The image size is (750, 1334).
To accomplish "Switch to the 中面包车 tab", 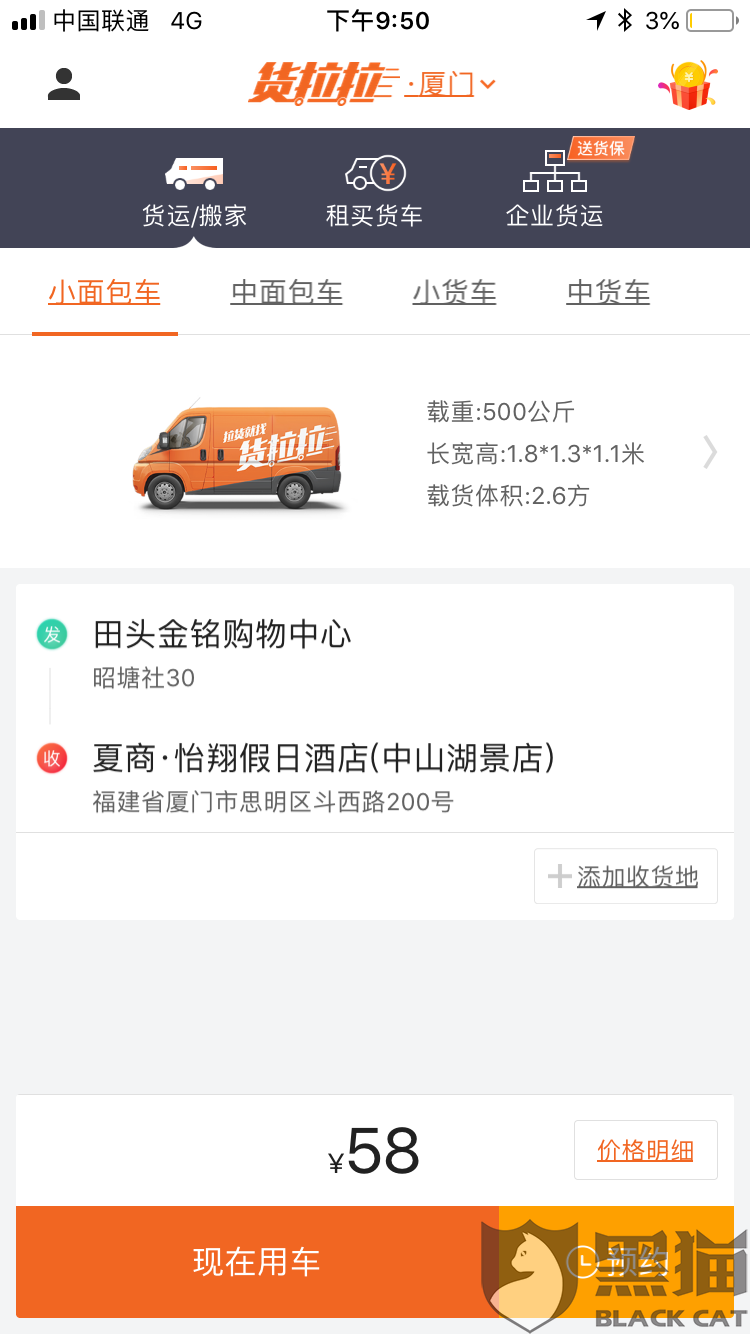I will click(287, 292).
